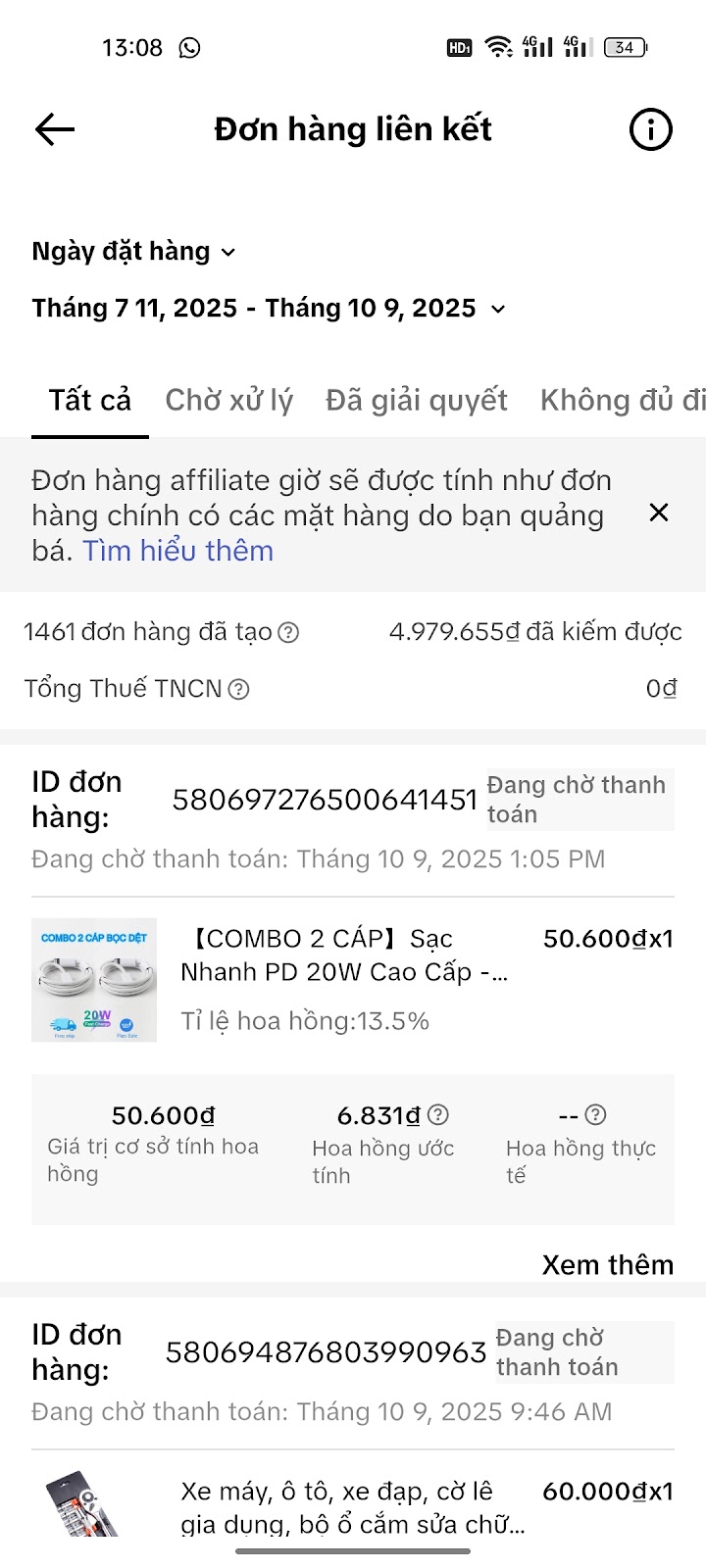Viewport: 706px width, 1568px height.
Task: Open the Xe máy, ô tô repair kit order
Action: (353, 1506)
